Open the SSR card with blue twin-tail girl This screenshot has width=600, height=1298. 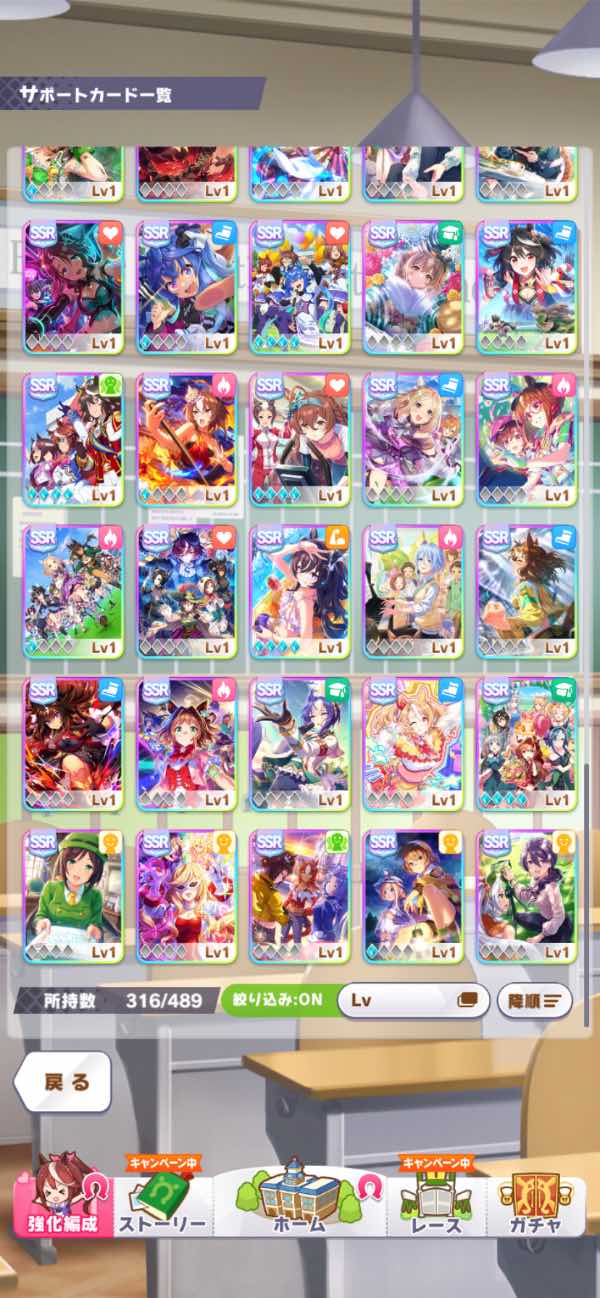[x=186, y=286]
